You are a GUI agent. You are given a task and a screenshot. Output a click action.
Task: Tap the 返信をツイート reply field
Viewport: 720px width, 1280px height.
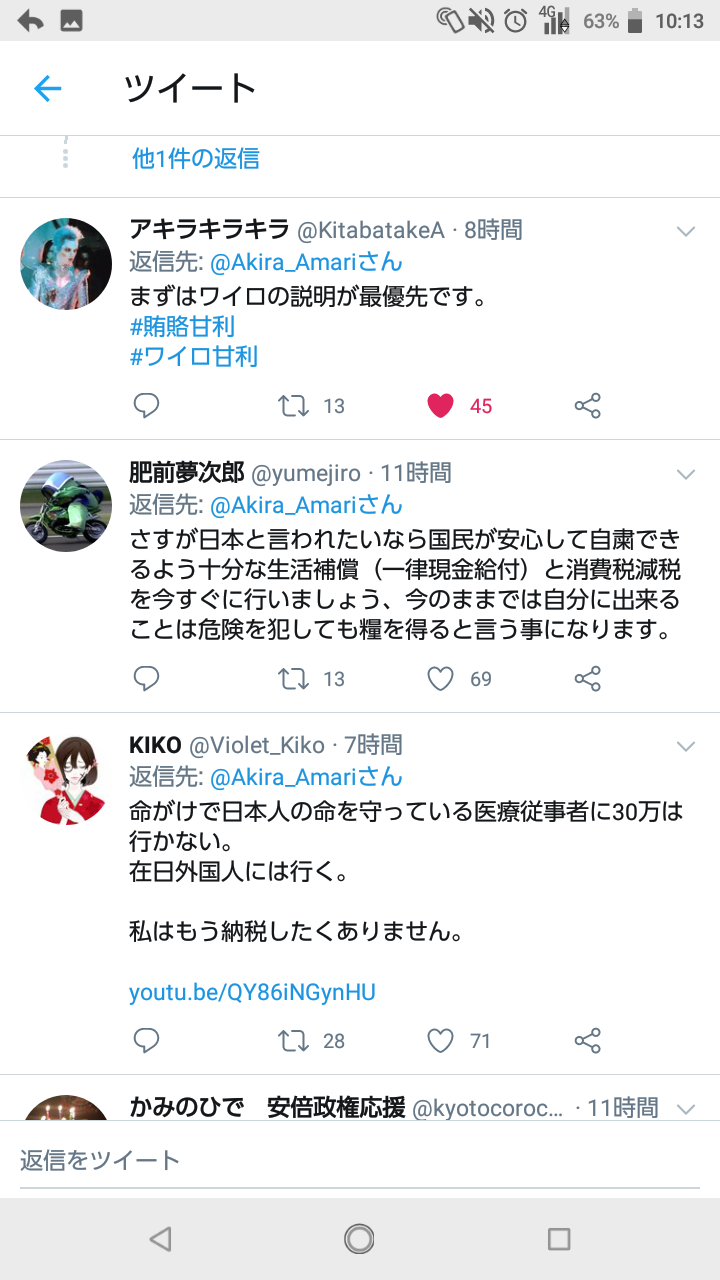coord(360,1160)
